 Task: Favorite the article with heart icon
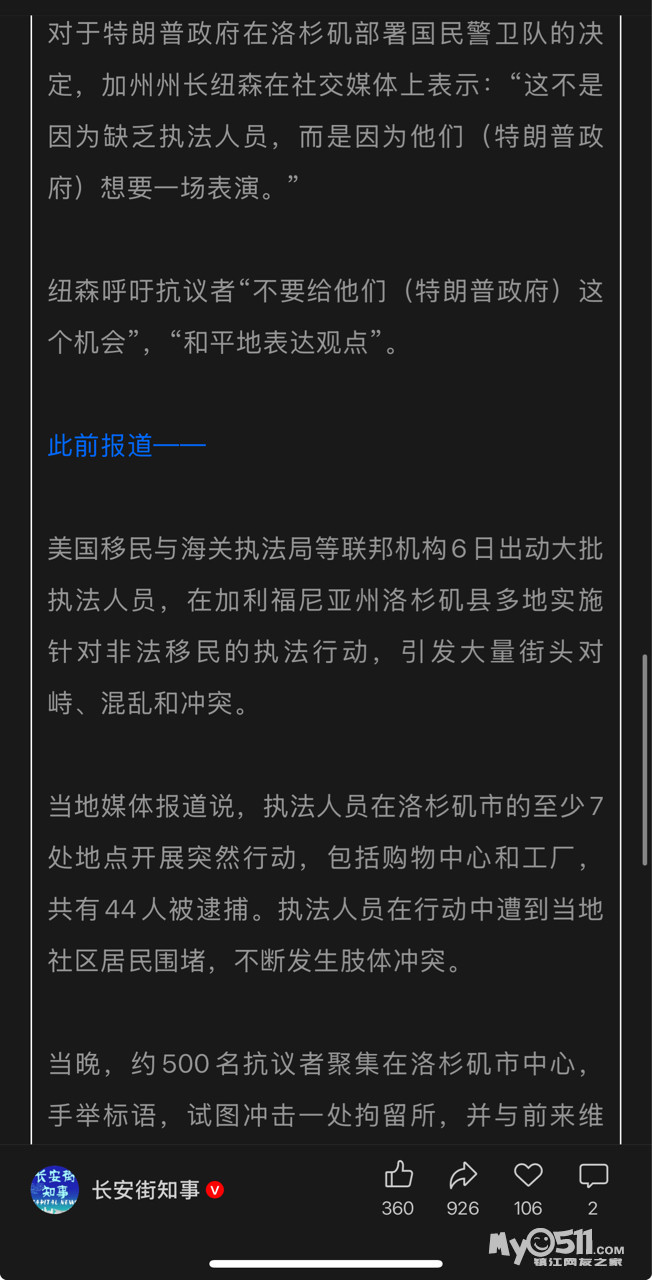click(x=528, y=1175)
